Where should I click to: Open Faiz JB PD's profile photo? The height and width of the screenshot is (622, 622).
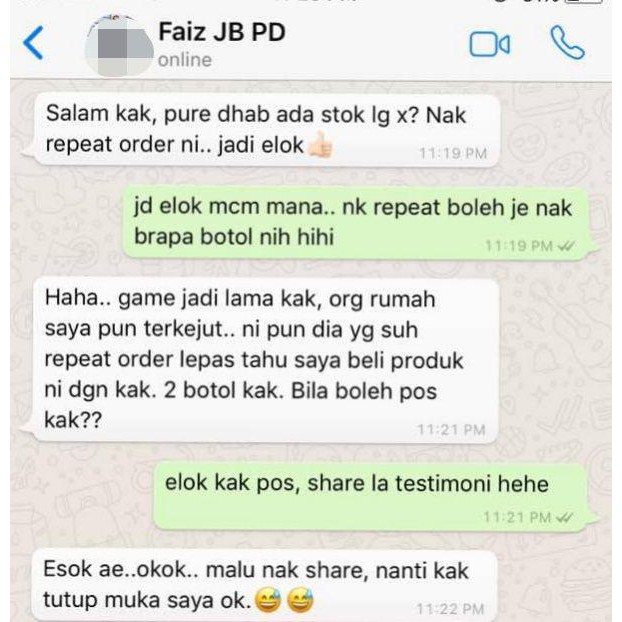click(x=119, y=46)
